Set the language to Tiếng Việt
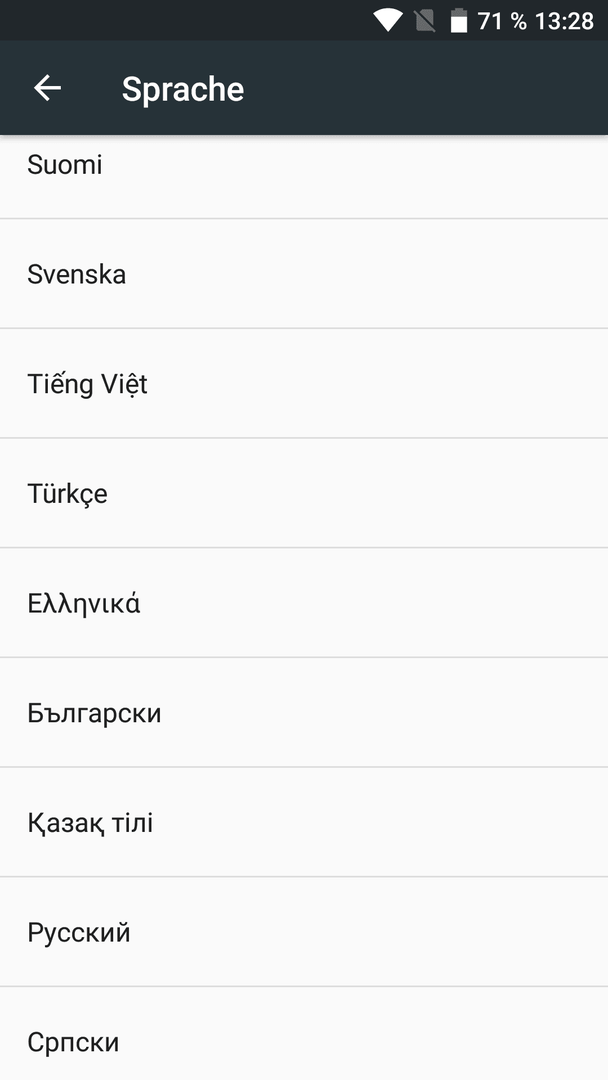 304,383
